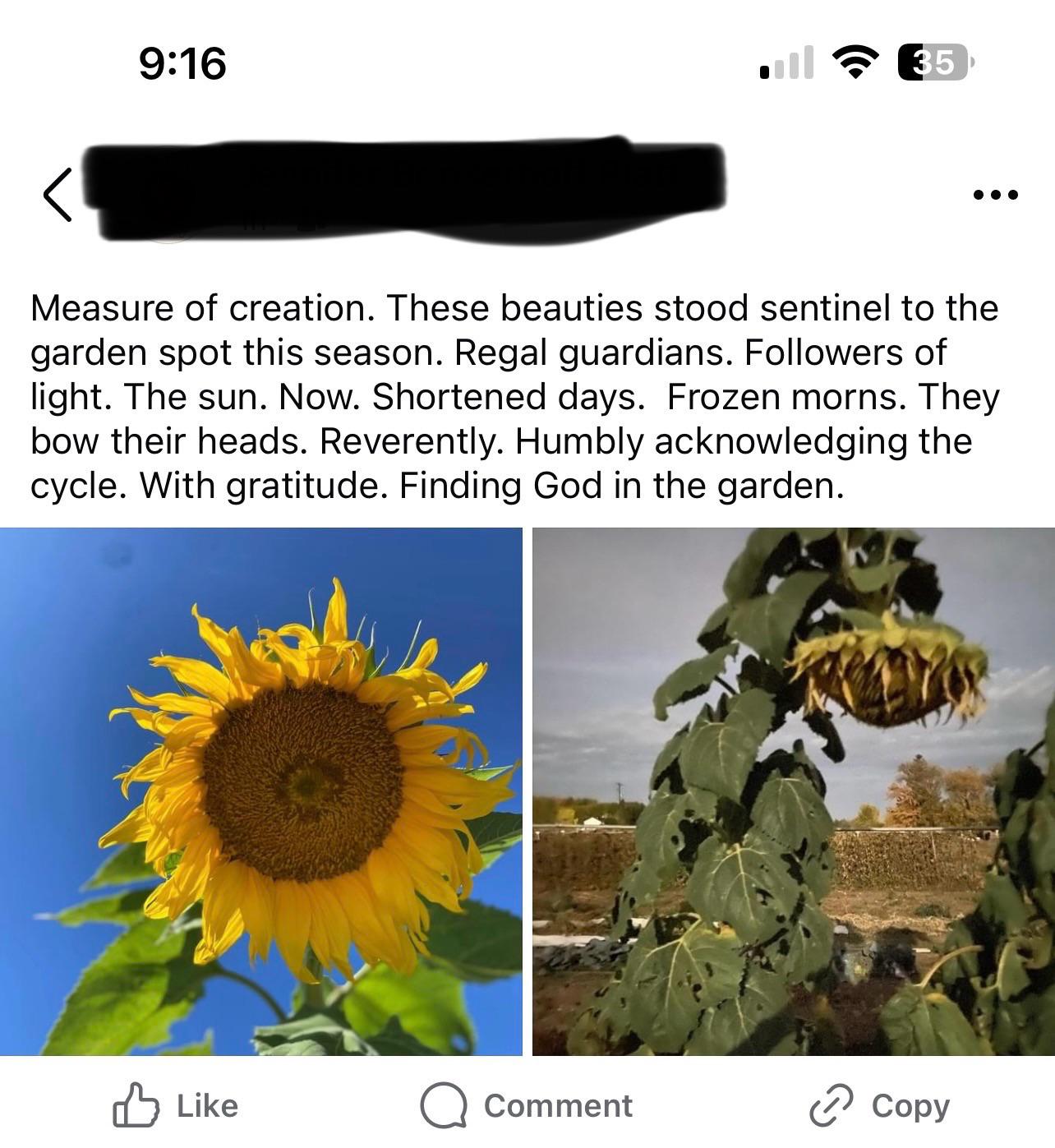Go back using the back arrow

(x=58, y=195)
